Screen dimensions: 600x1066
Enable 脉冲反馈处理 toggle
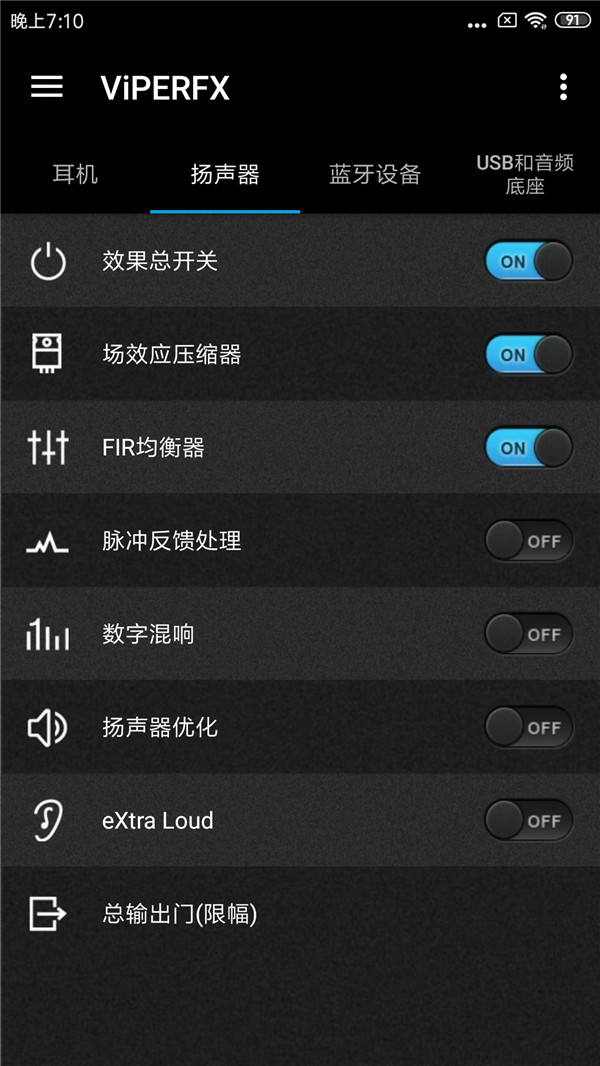(x=528, y=541)
